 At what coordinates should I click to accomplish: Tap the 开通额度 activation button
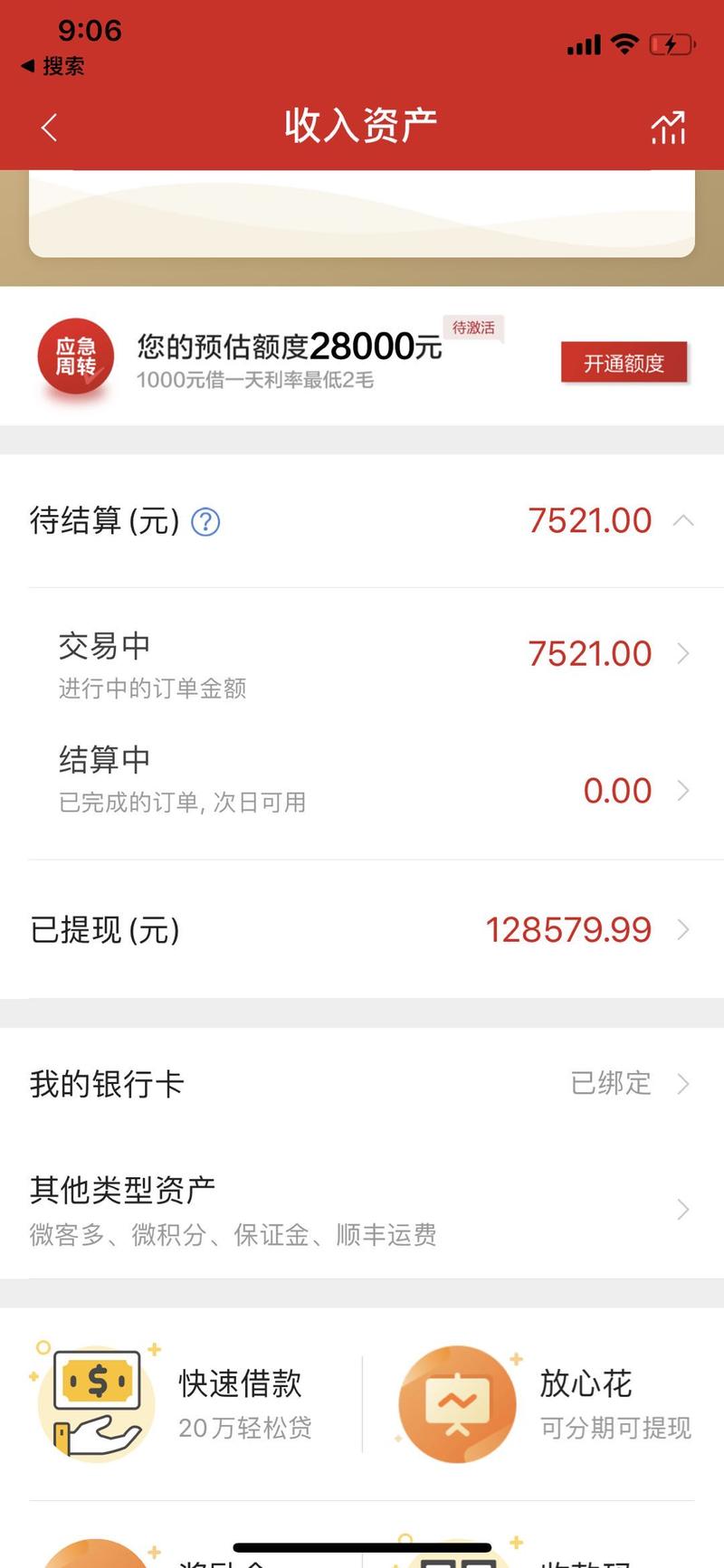[x=624, y=363]
